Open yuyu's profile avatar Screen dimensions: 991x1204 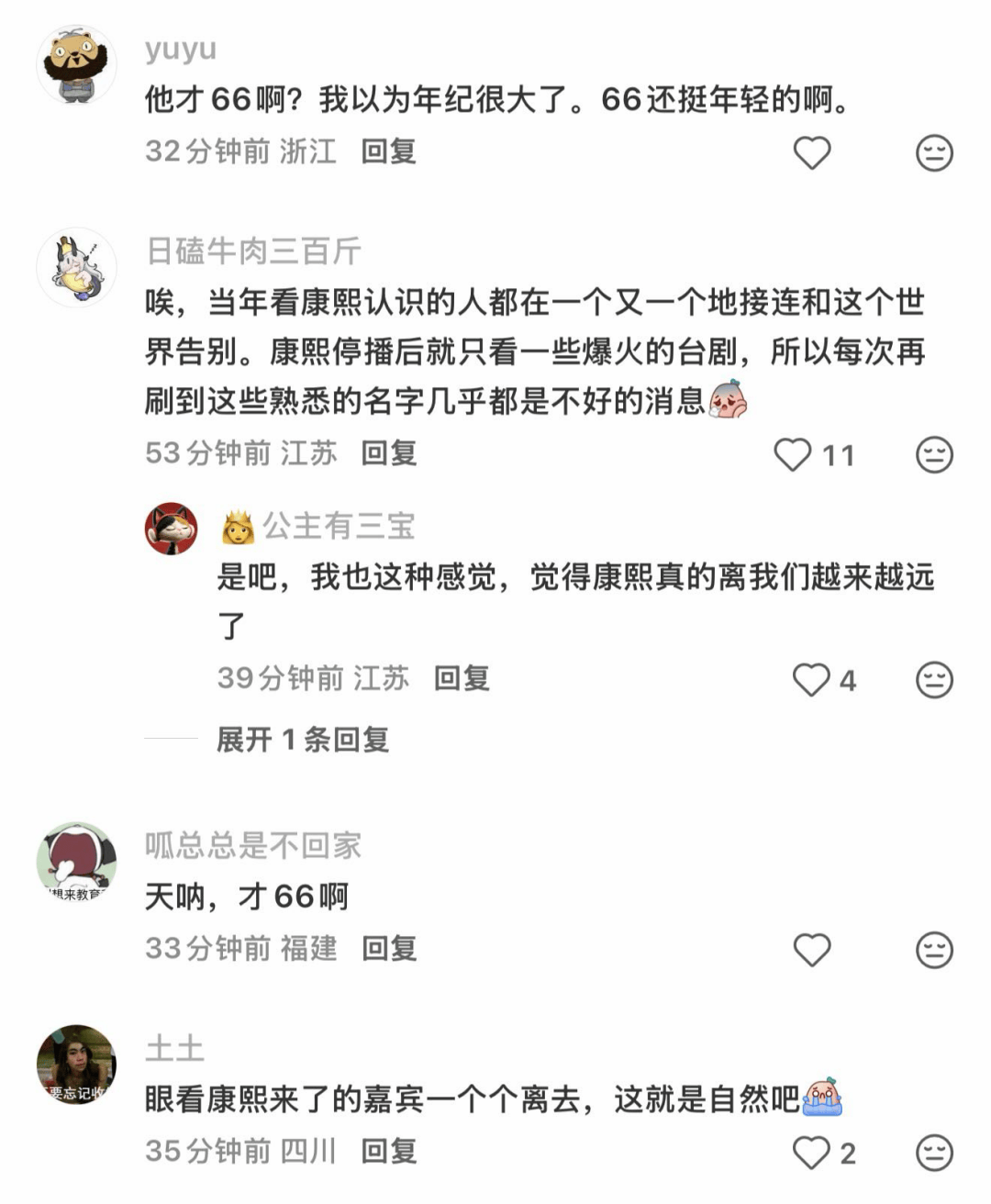coord(77,64)
